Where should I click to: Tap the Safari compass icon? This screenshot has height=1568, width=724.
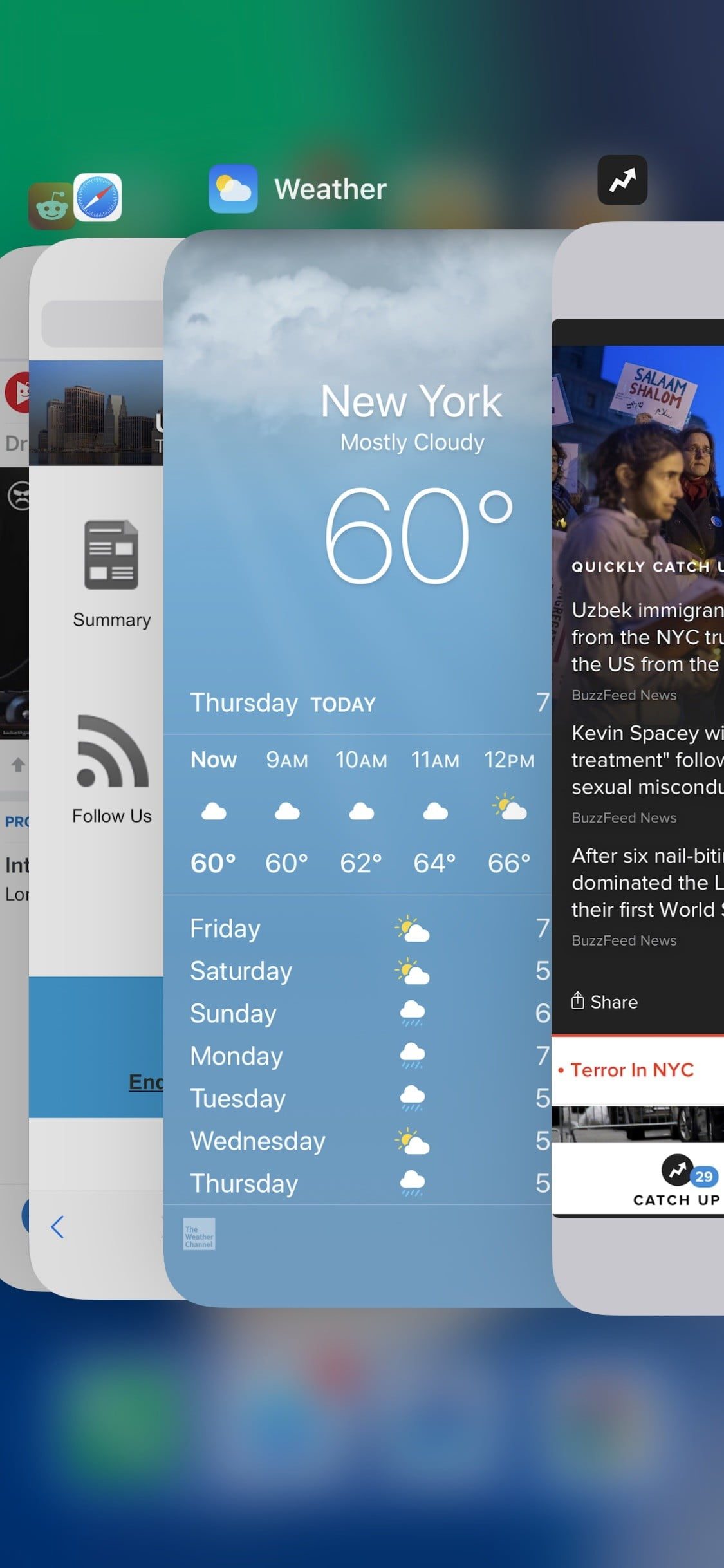(x=98, y=198)
